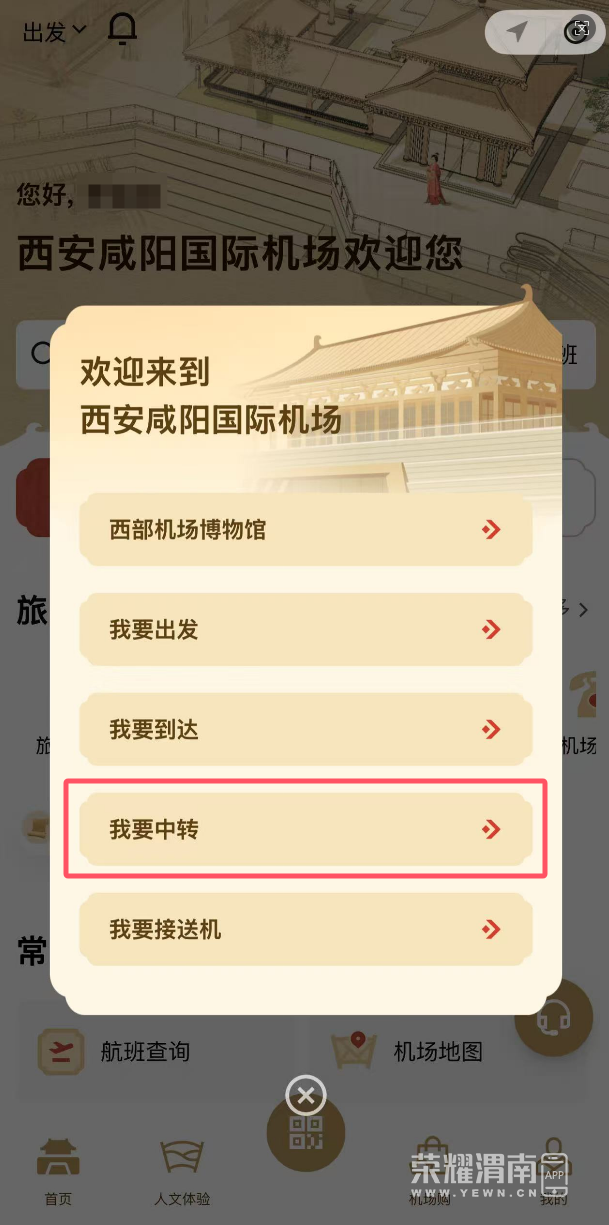
Task: Switch to the 人文体验 tab
Action: (181, 1171)
